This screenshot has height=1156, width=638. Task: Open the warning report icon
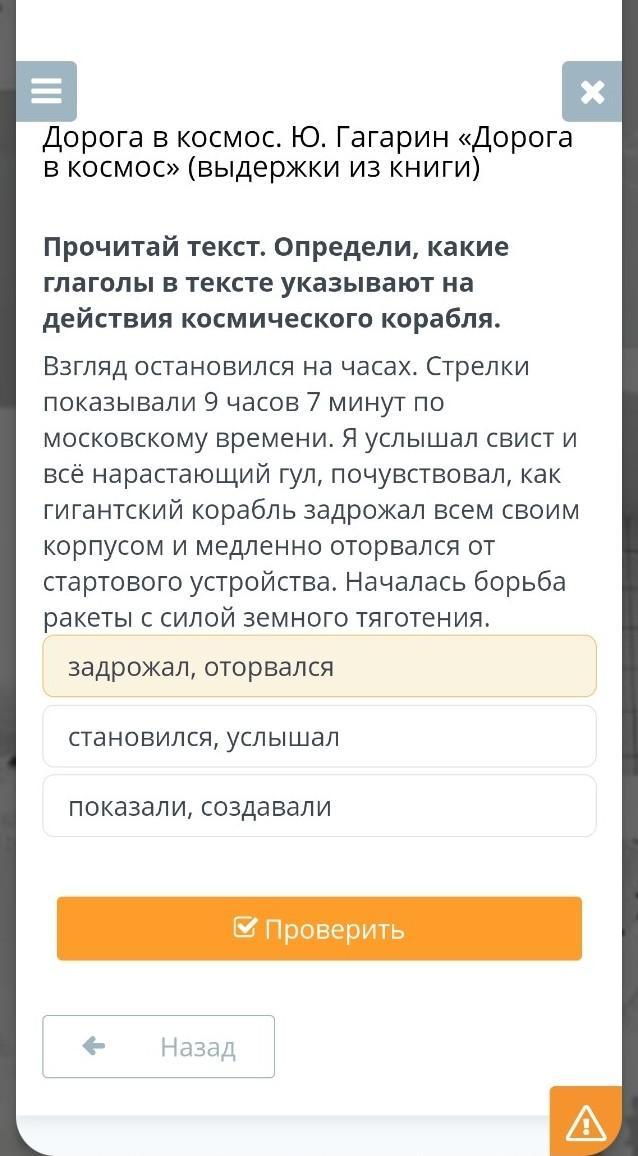(x=586, y=1121)
